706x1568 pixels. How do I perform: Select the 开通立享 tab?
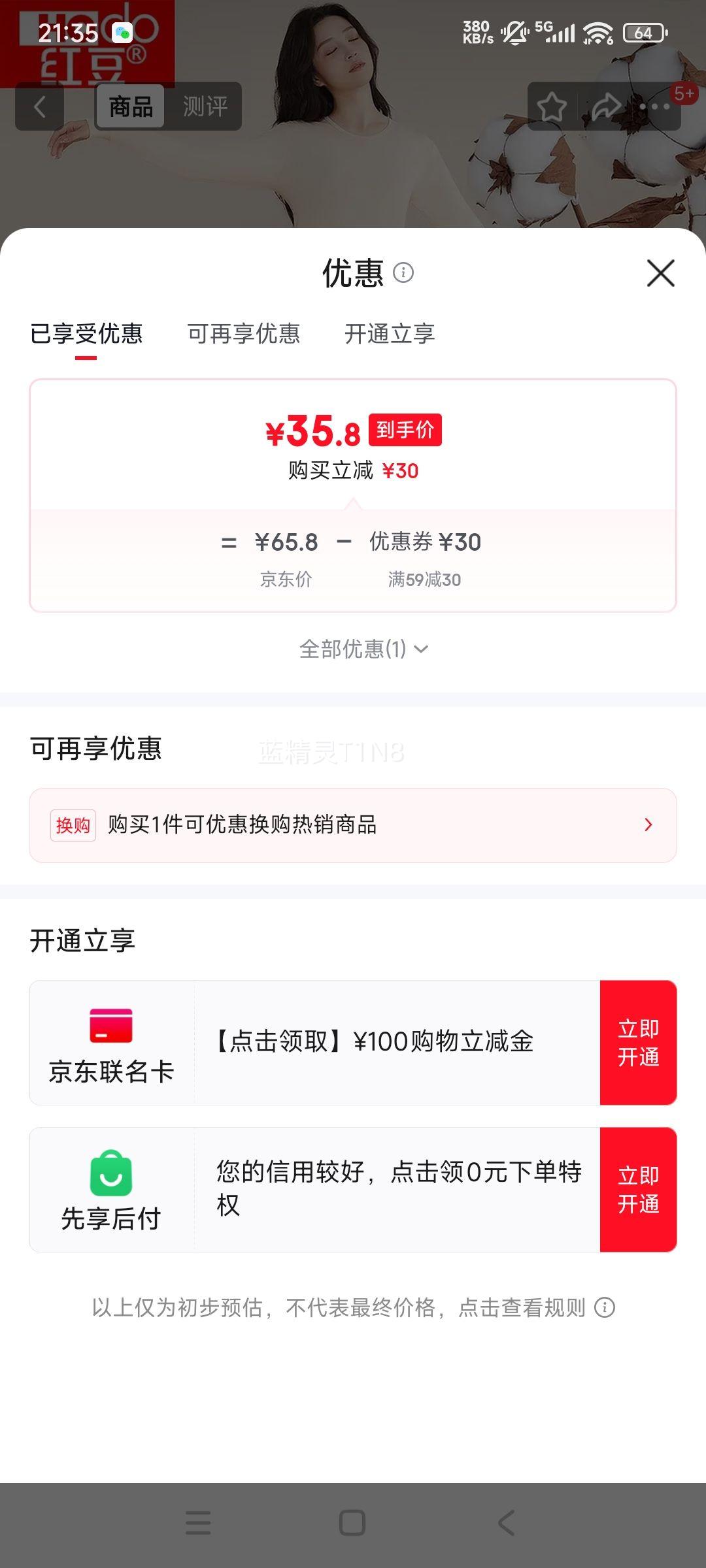[x=390, y=334]
